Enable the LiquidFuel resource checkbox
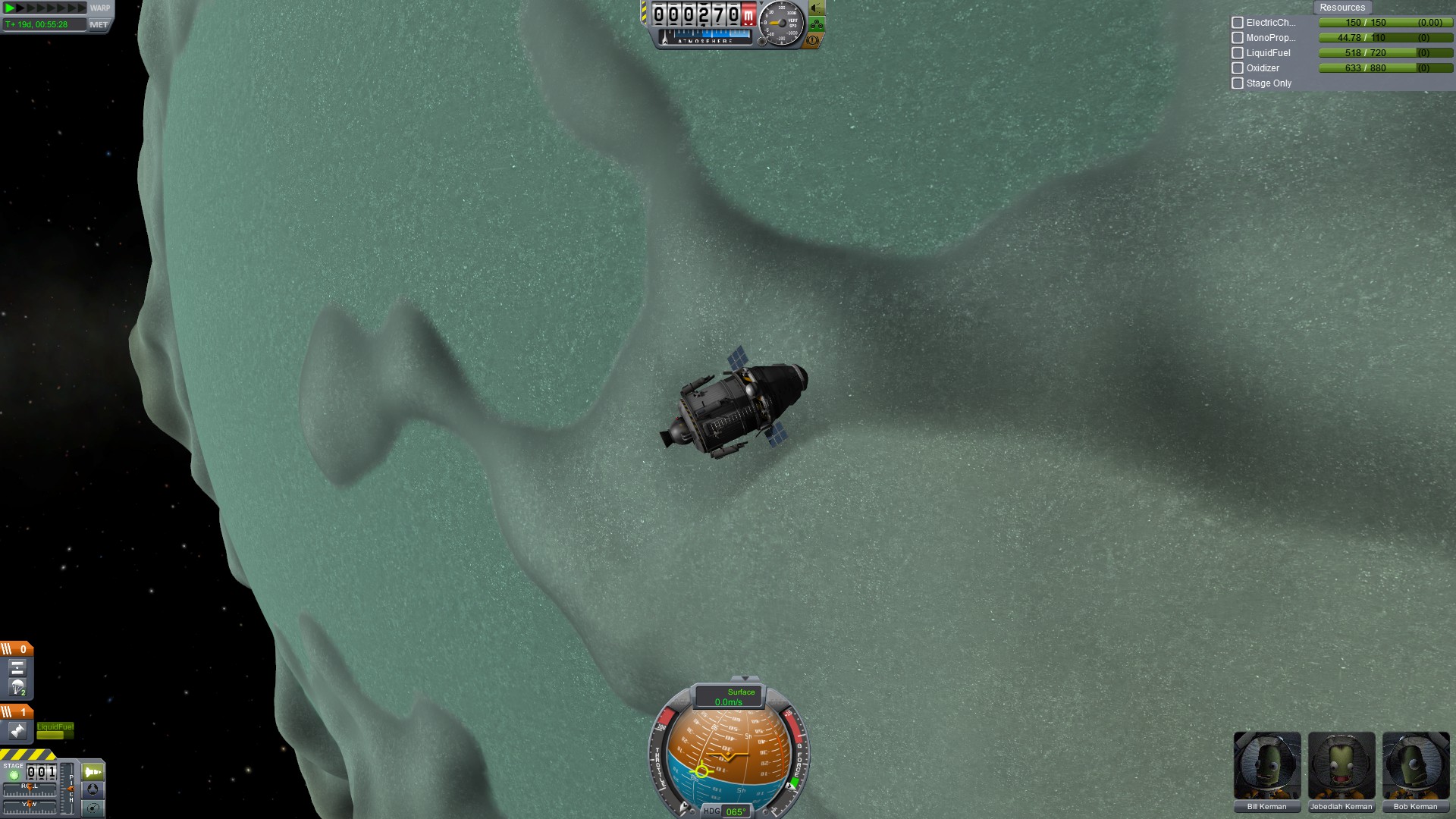 pyautogui.click(x=1238, y=53)
